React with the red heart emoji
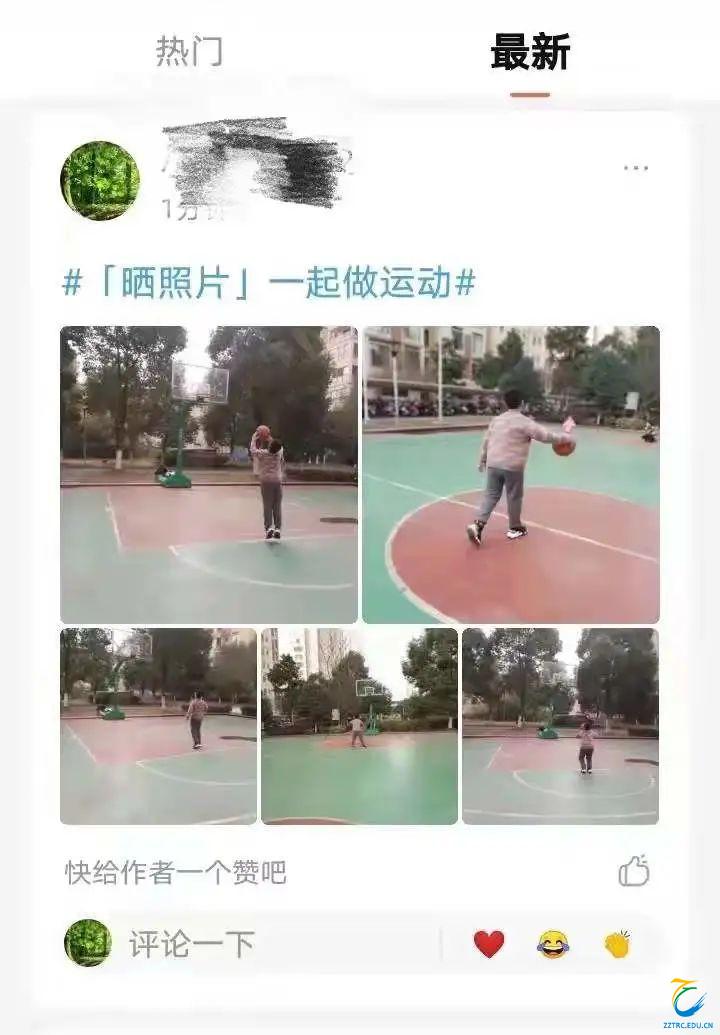The image size is (720, 1035). pos(489,944)
